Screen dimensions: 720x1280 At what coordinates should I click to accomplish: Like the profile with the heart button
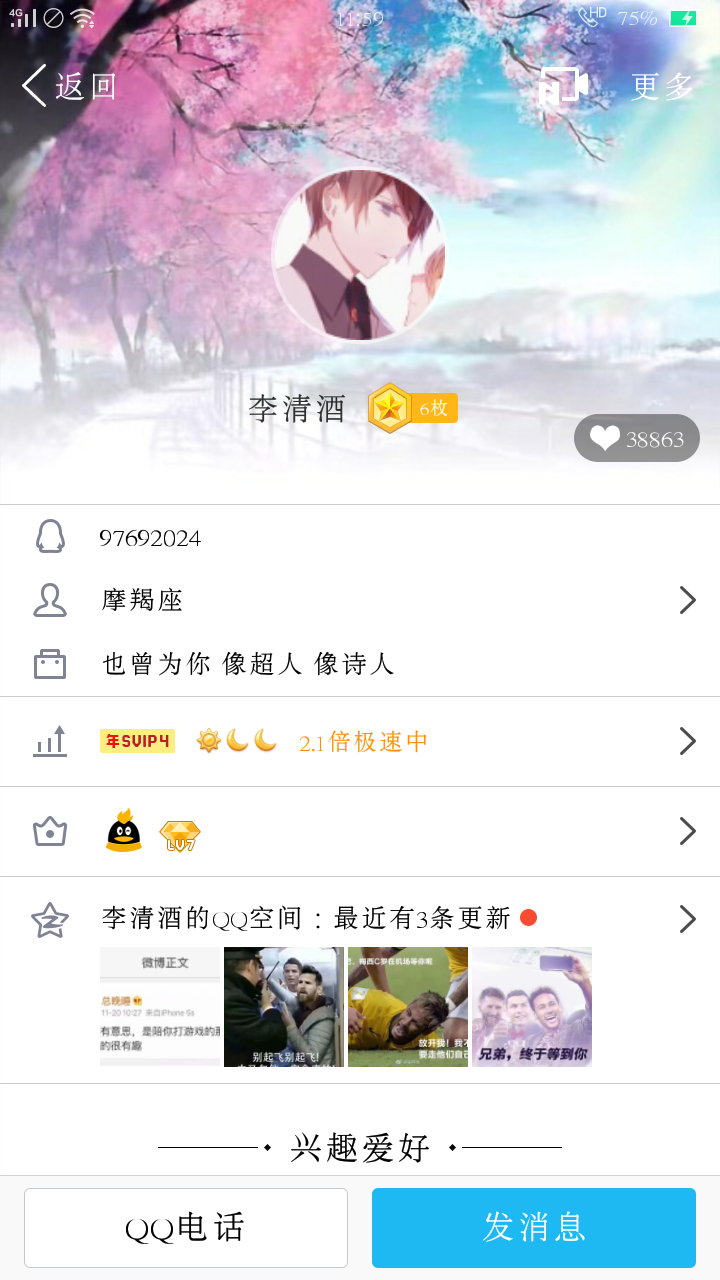coord(636,438)
